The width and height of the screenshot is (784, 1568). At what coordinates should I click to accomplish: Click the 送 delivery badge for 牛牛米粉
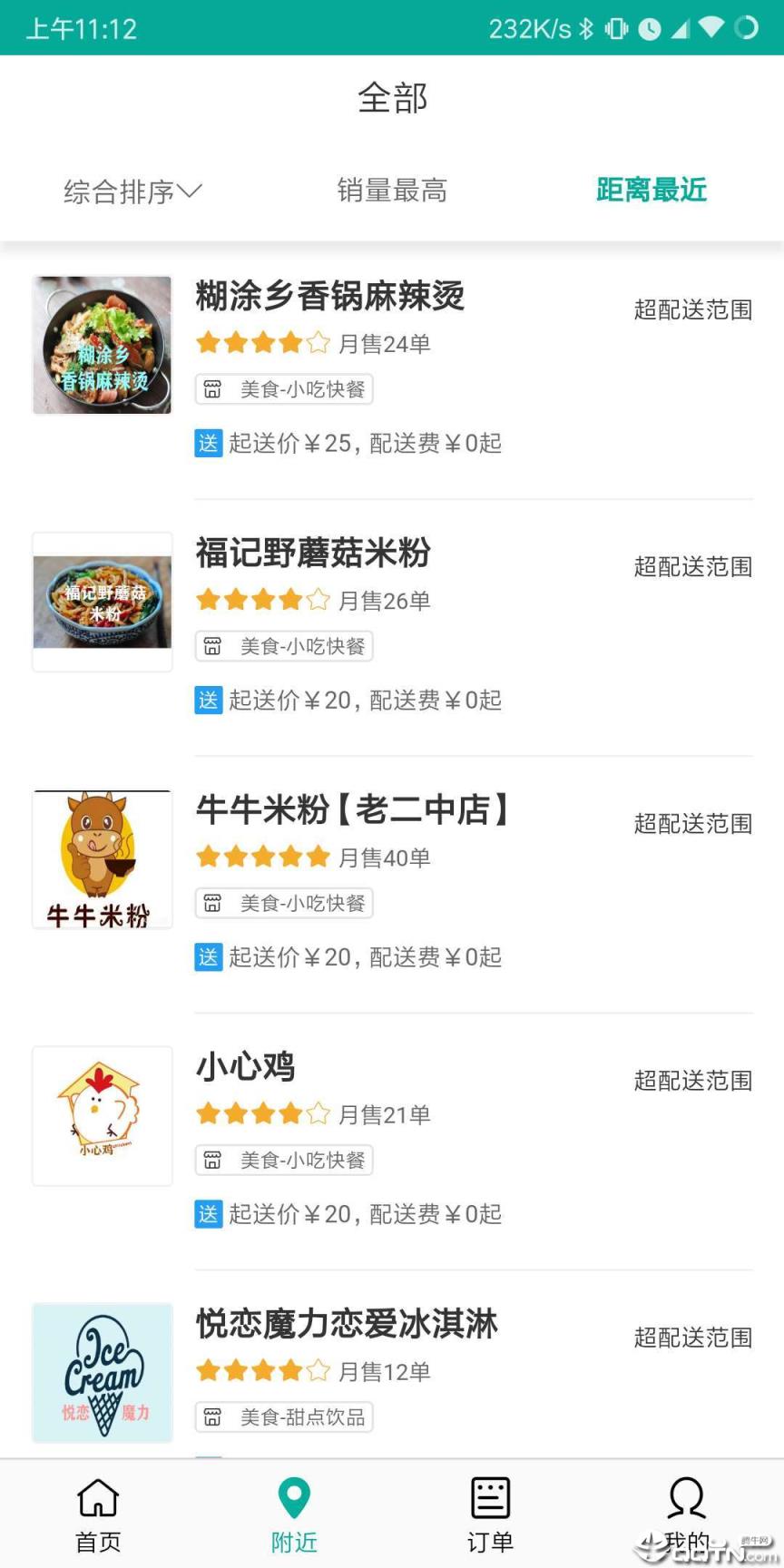click(x=209, y=957)
